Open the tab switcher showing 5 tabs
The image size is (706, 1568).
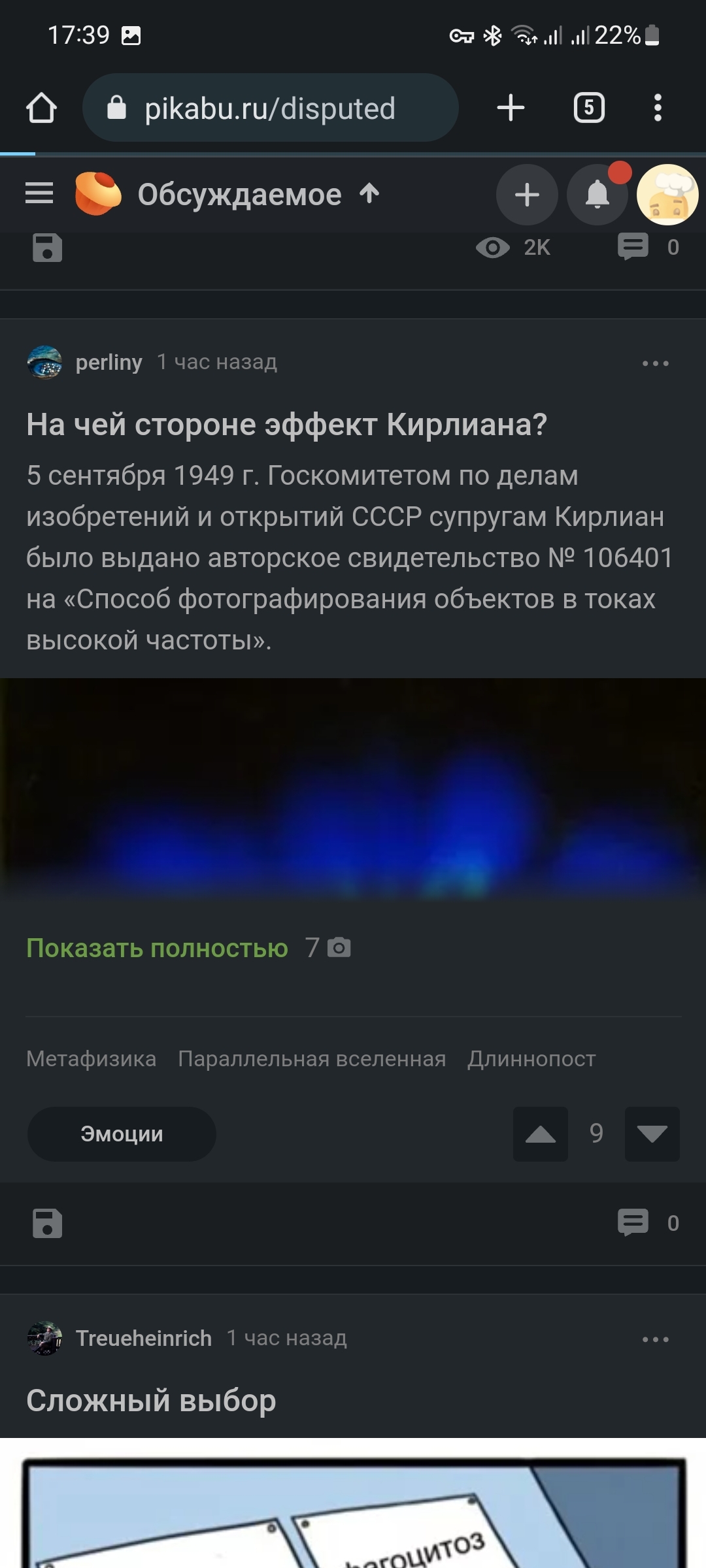point(588,108)
